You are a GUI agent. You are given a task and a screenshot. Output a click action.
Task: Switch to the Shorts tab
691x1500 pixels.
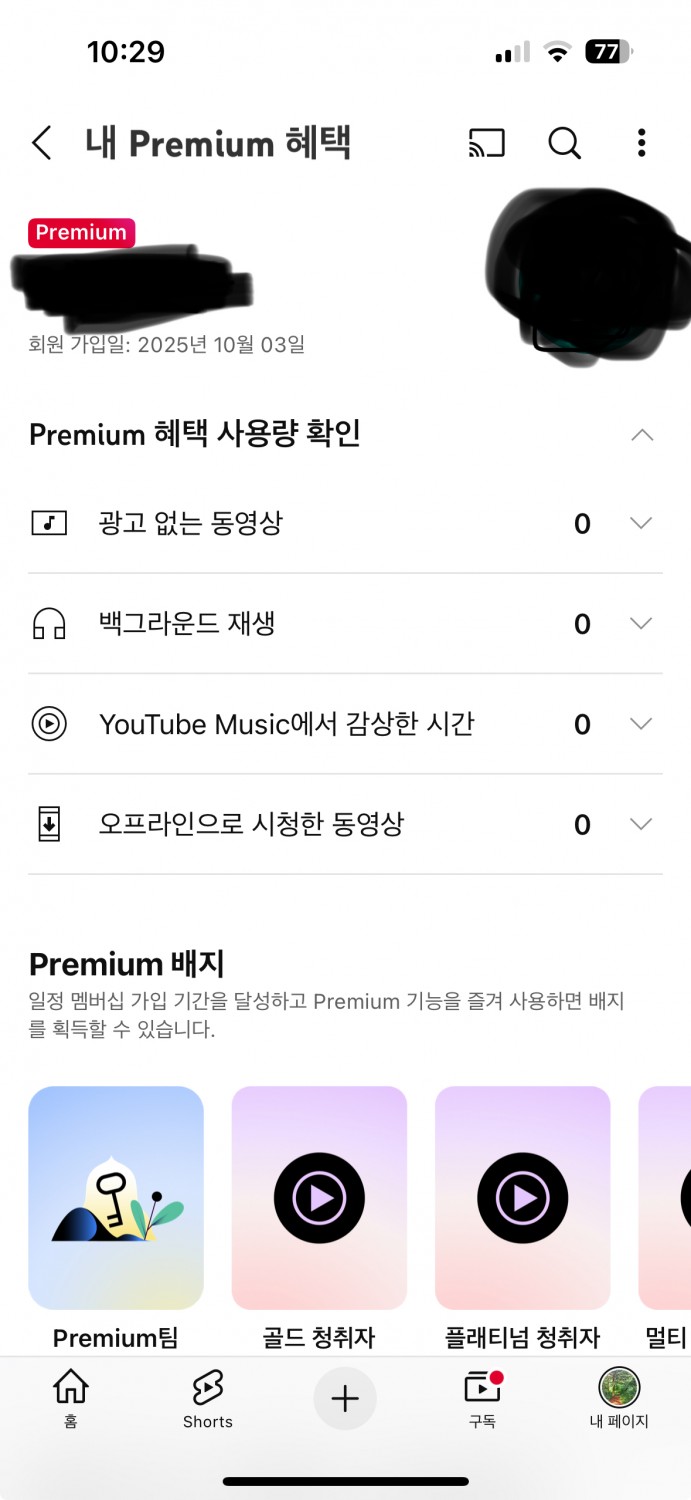tap(208, 1398)
